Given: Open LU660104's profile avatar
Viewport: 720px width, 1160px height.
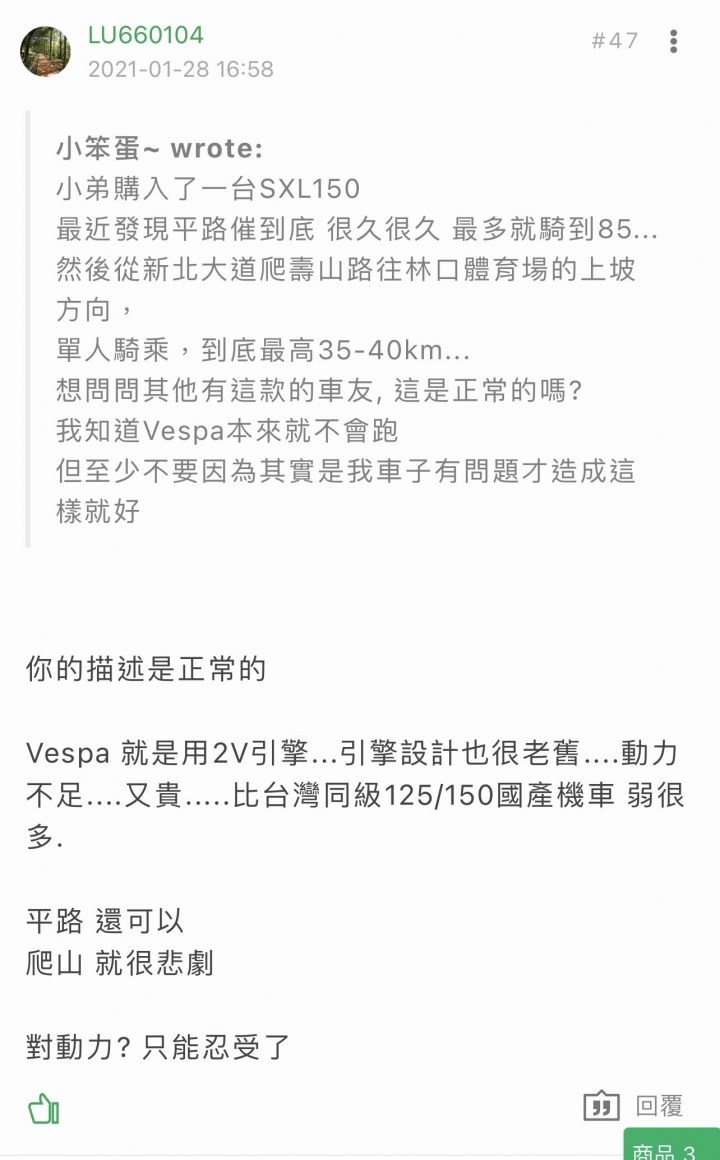Looking at the screenshot, I should click(x=45, y=52).
